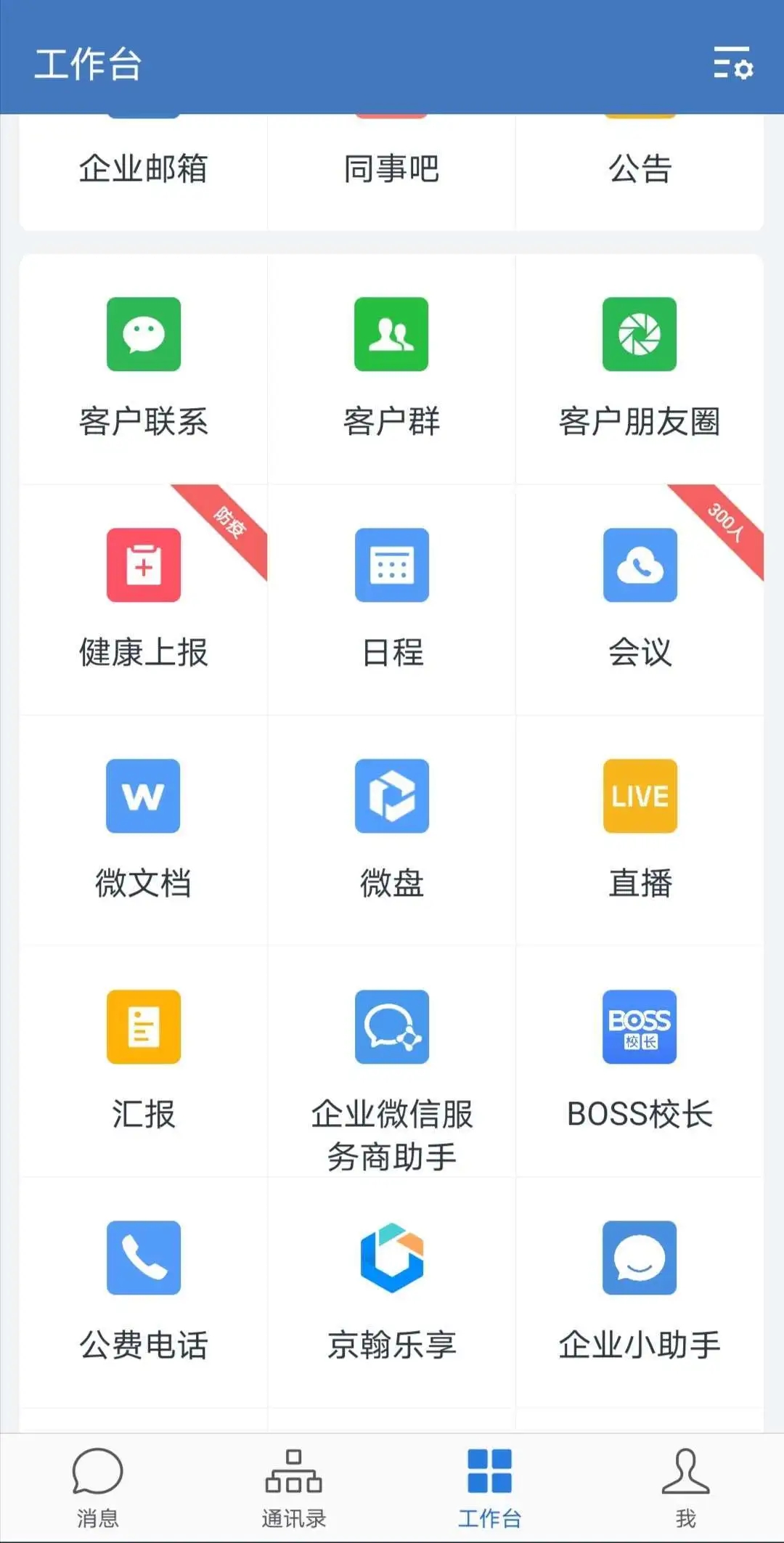Go to the 我 tab

pyautogui.click(x=685, y=1488)
